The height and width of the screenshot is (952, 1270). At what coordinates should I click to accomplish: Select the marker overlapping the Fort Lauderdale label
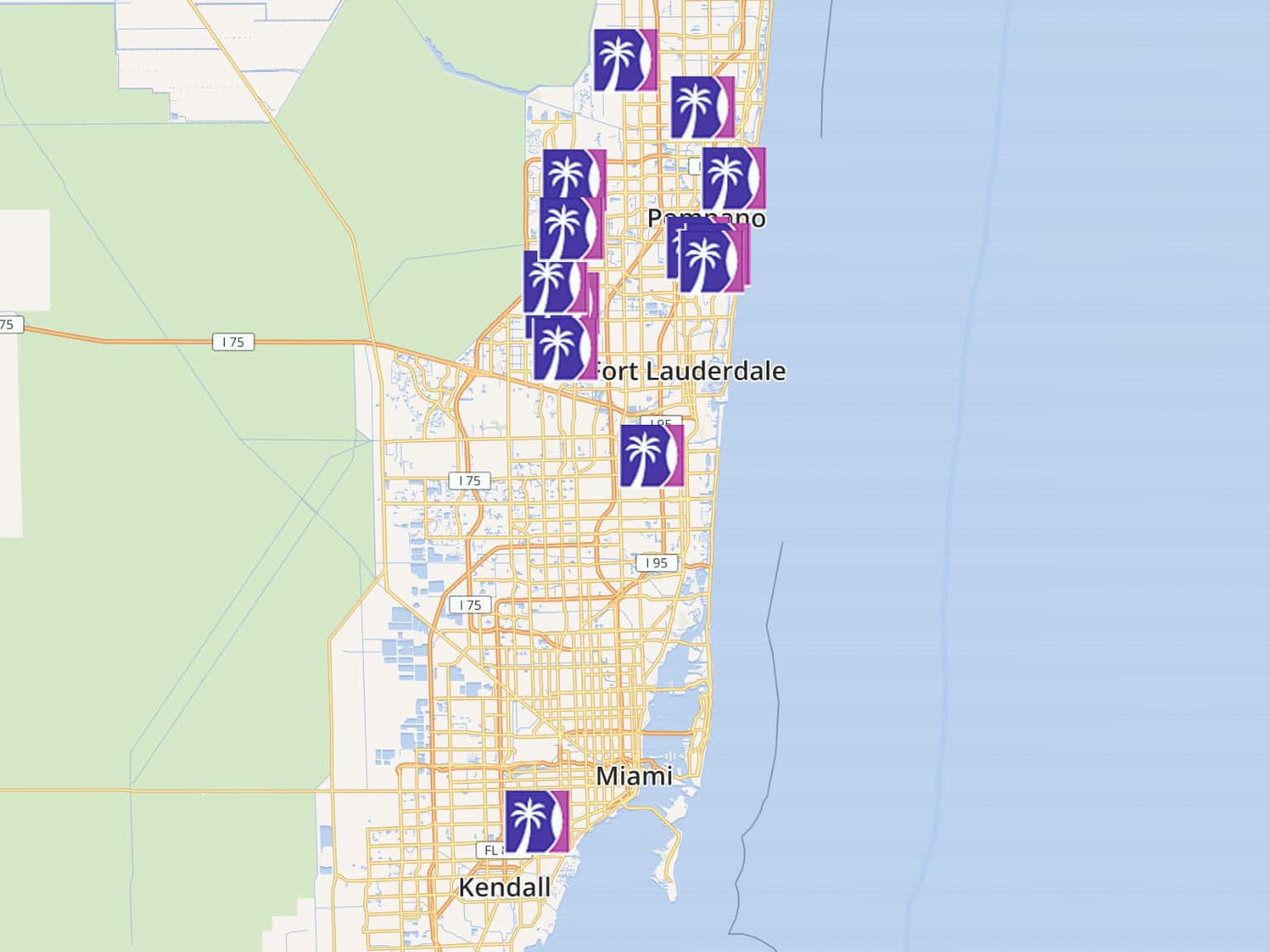click(565, 348)
